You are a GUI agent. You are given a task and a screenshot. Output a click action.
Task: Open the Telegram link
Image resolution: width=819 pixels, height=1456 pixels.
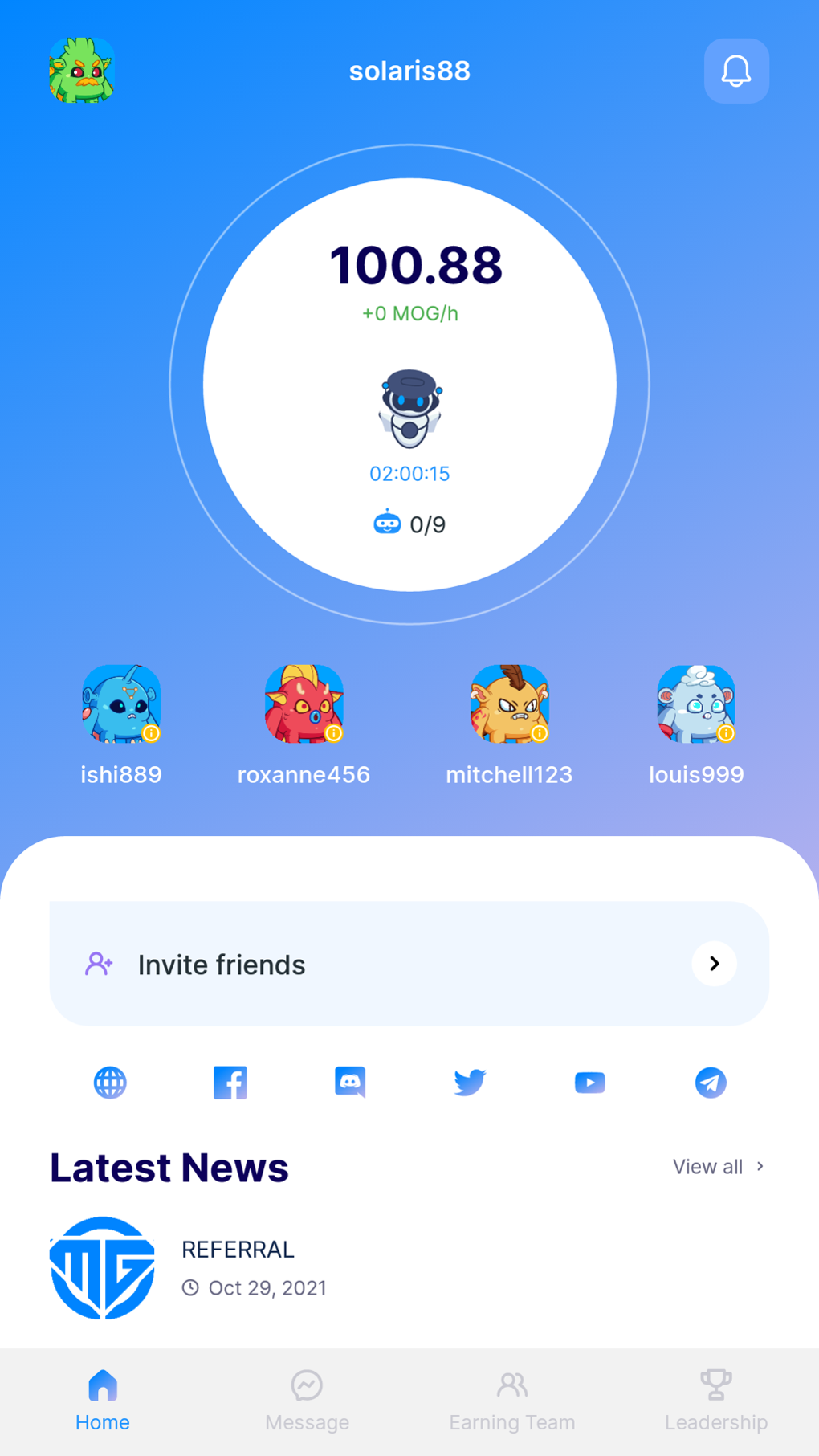711,1083
